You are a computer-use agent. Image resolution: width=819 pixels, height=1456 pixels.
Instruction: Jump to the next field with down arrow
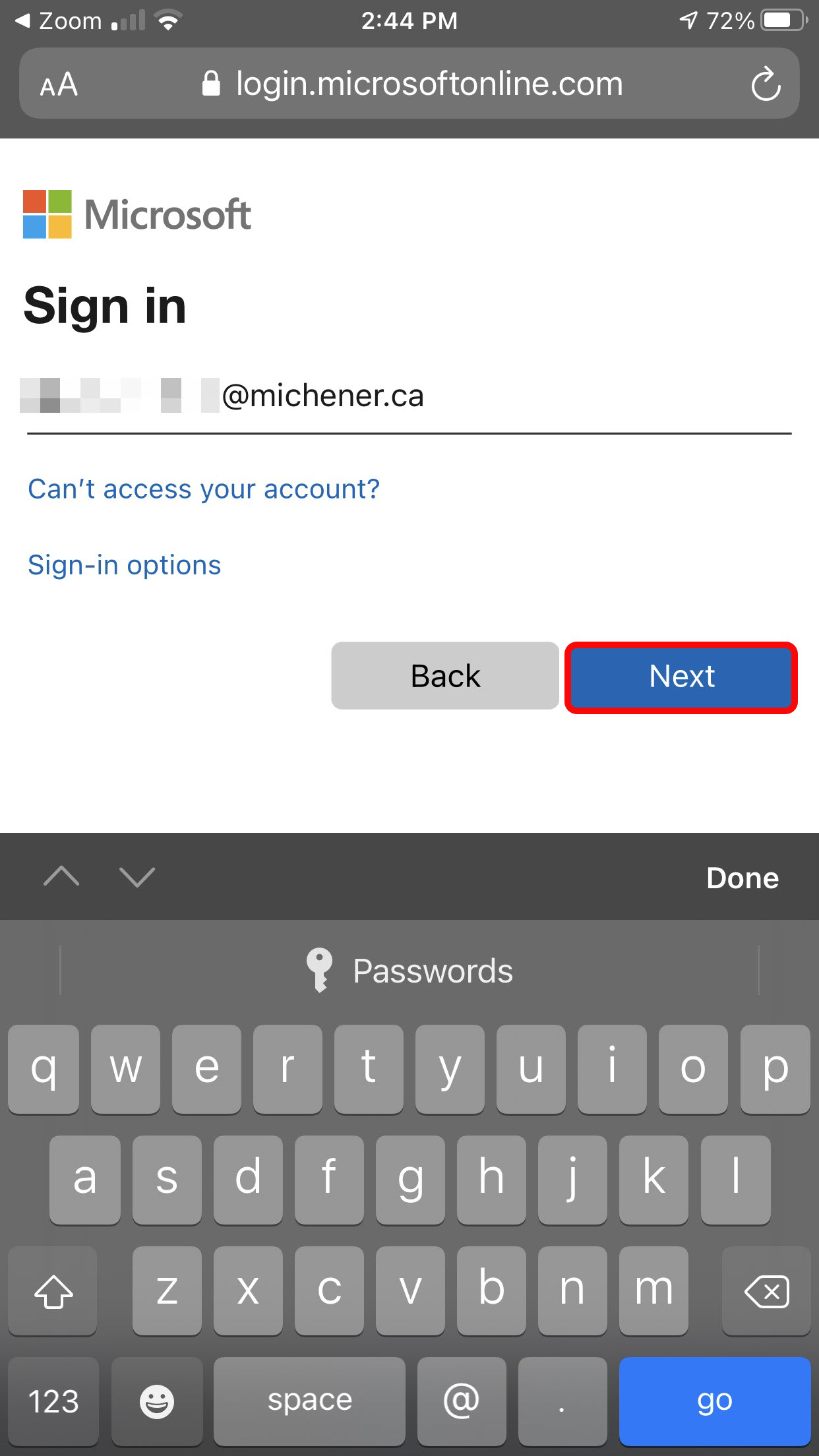pyautogui.click(x=137, y=877)
